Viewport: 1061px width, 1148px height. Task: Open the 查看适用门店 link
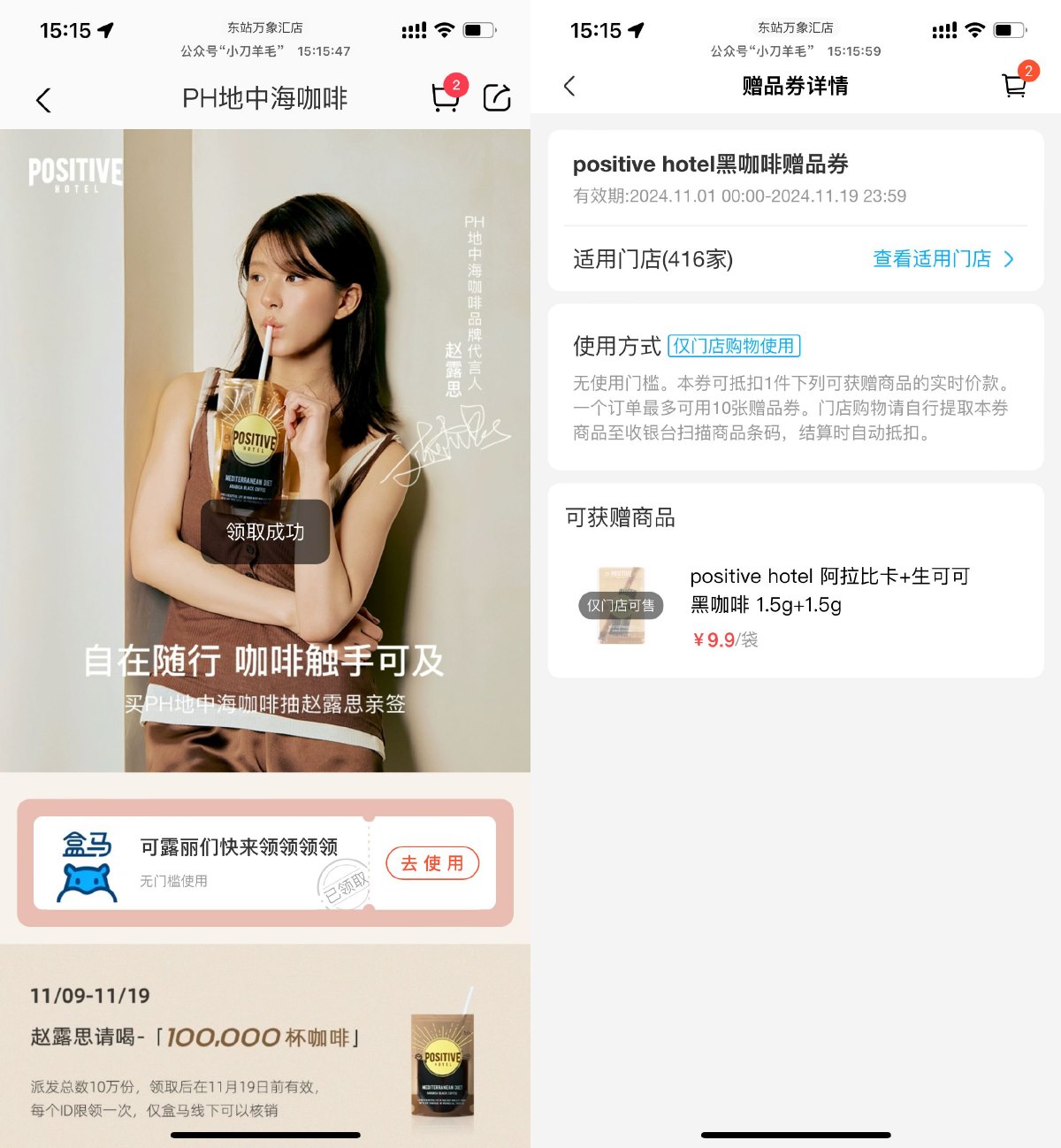933,259
